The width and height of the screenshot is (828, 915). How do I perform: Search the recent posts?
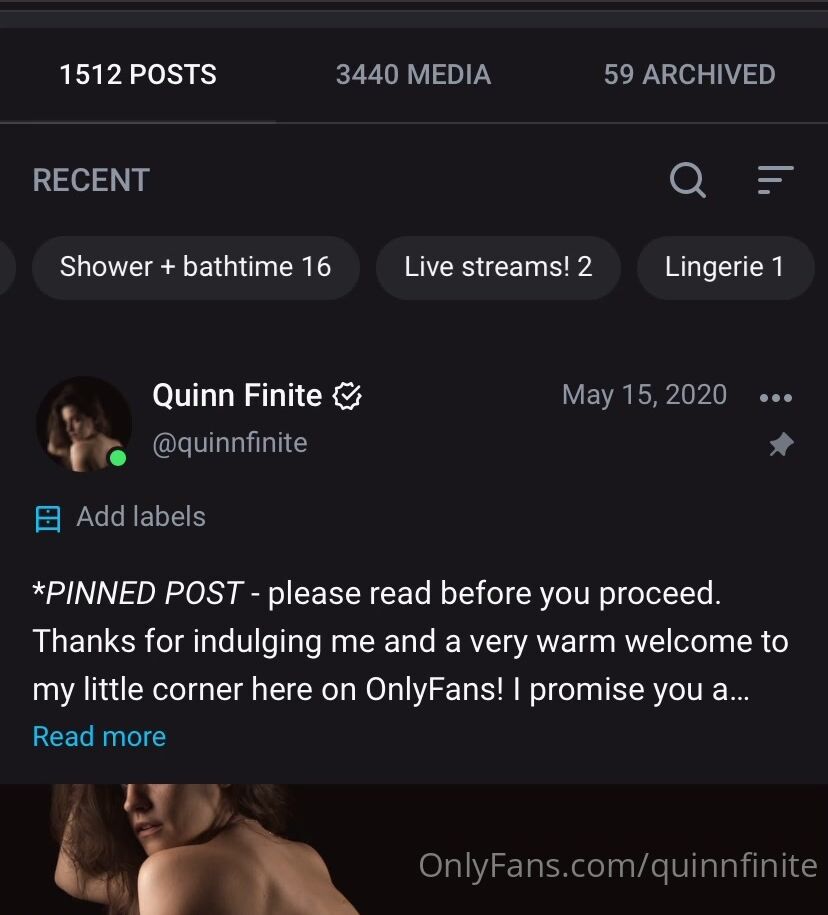687,181
